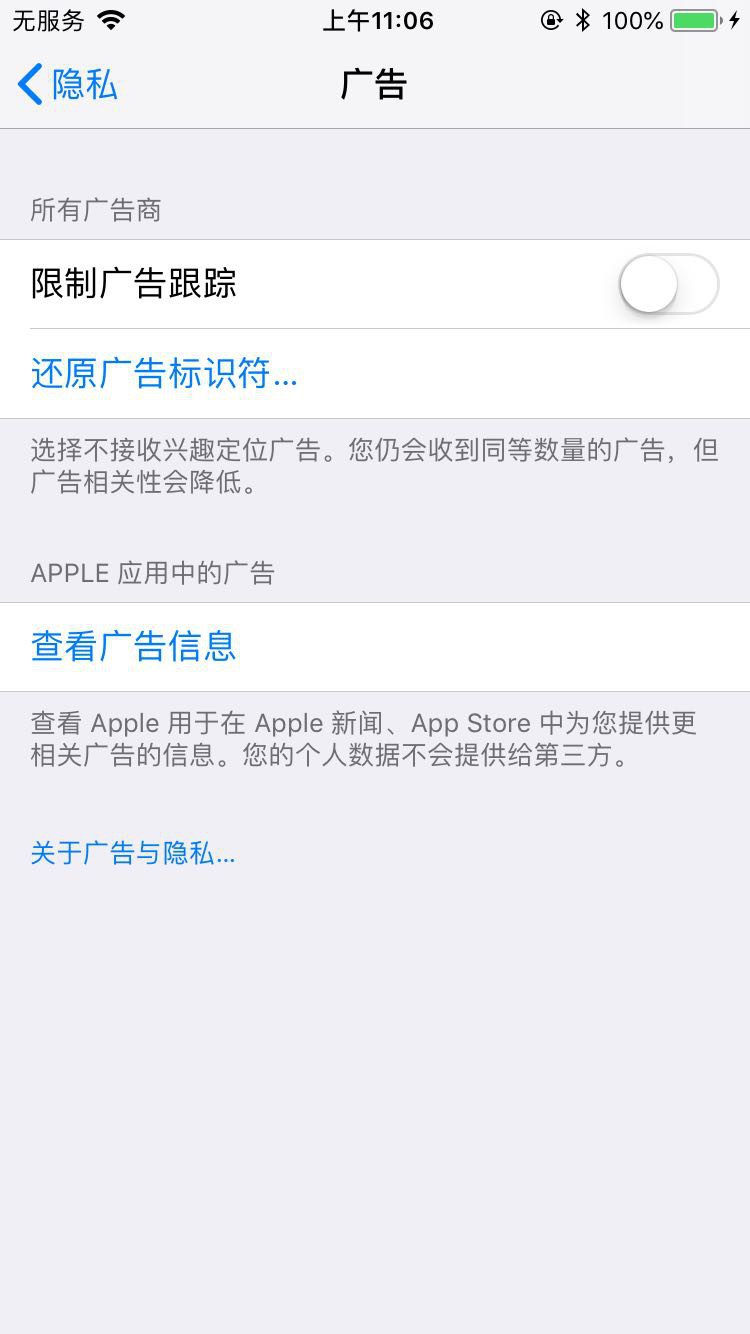
Task: Go back to 隐私 settings
Action: tap(68, 85)
